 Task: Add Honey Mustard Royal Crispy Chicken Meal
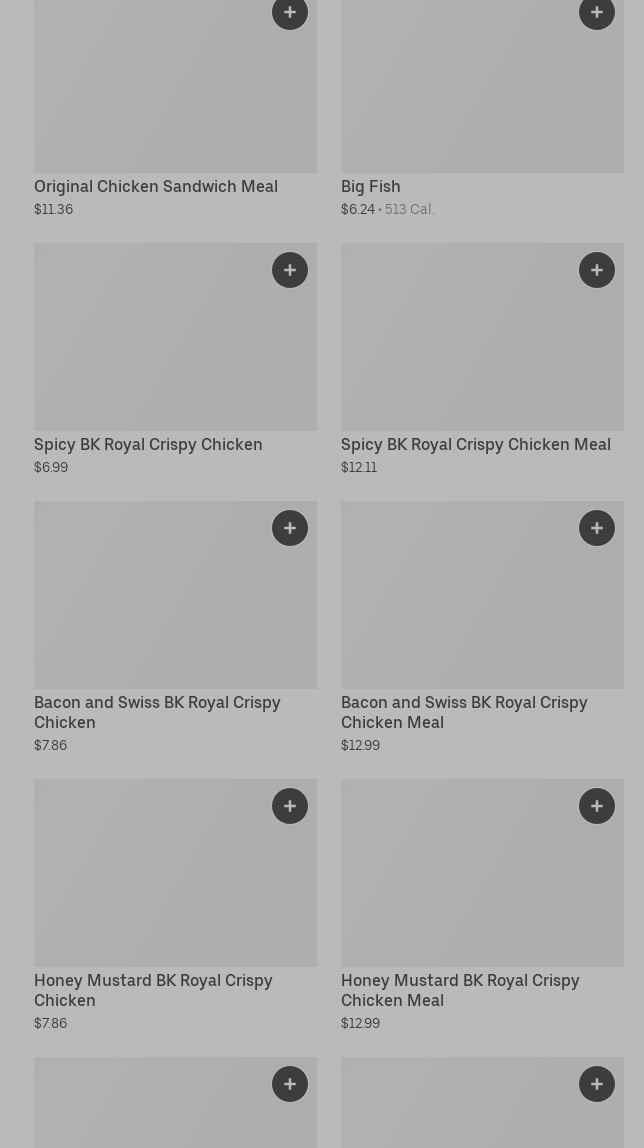[x=597, y=806]
